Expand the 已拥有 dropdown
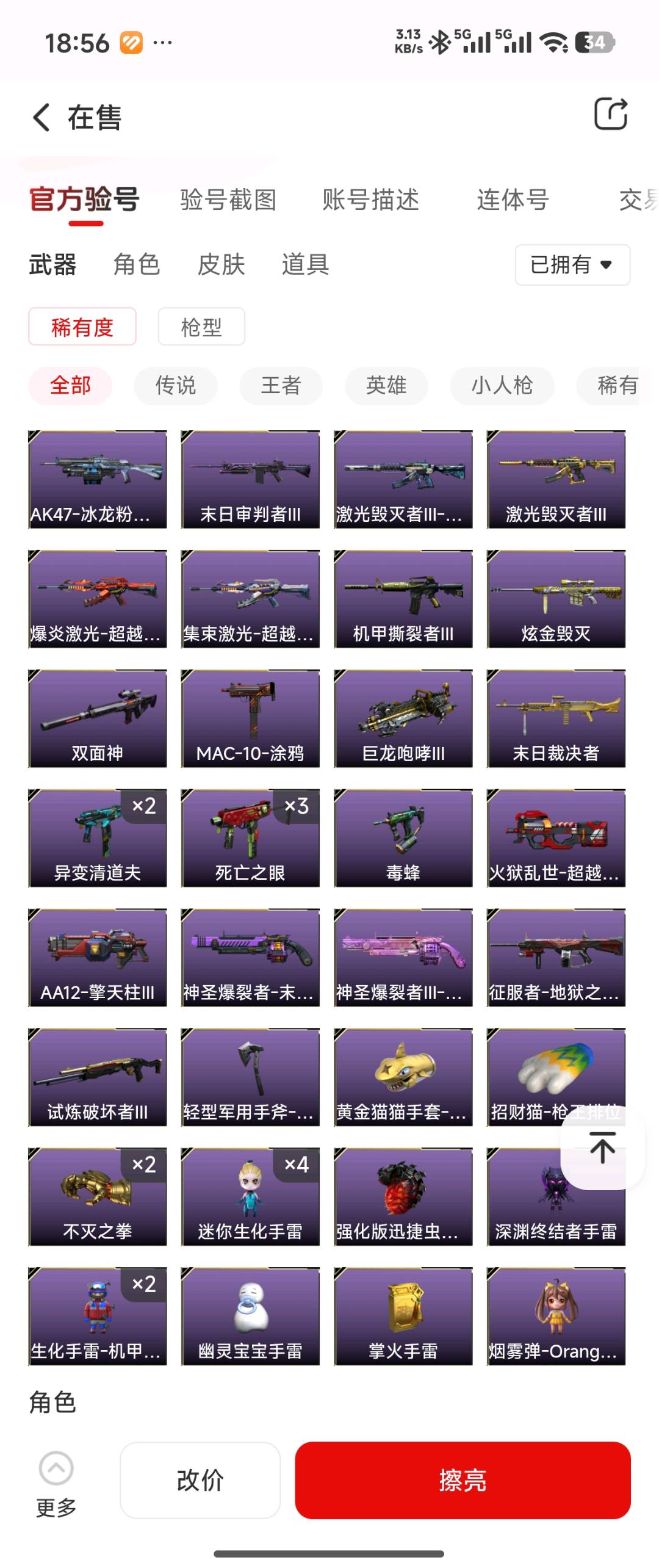Viewport: 659px width, 1568px height. pyautogui.click(x=572, y=265)
